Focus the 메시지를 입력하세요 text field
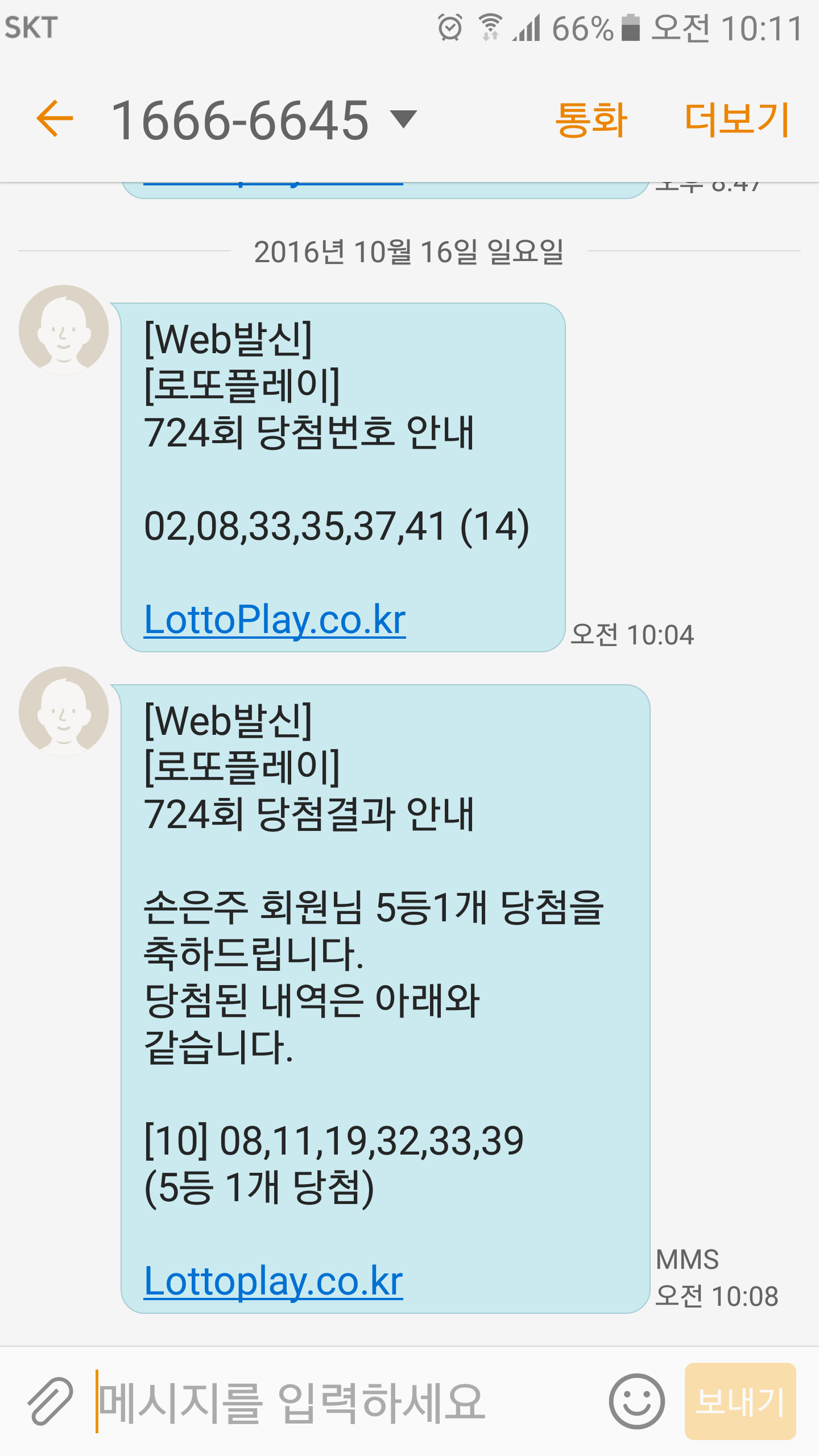 click(341, 1401)
